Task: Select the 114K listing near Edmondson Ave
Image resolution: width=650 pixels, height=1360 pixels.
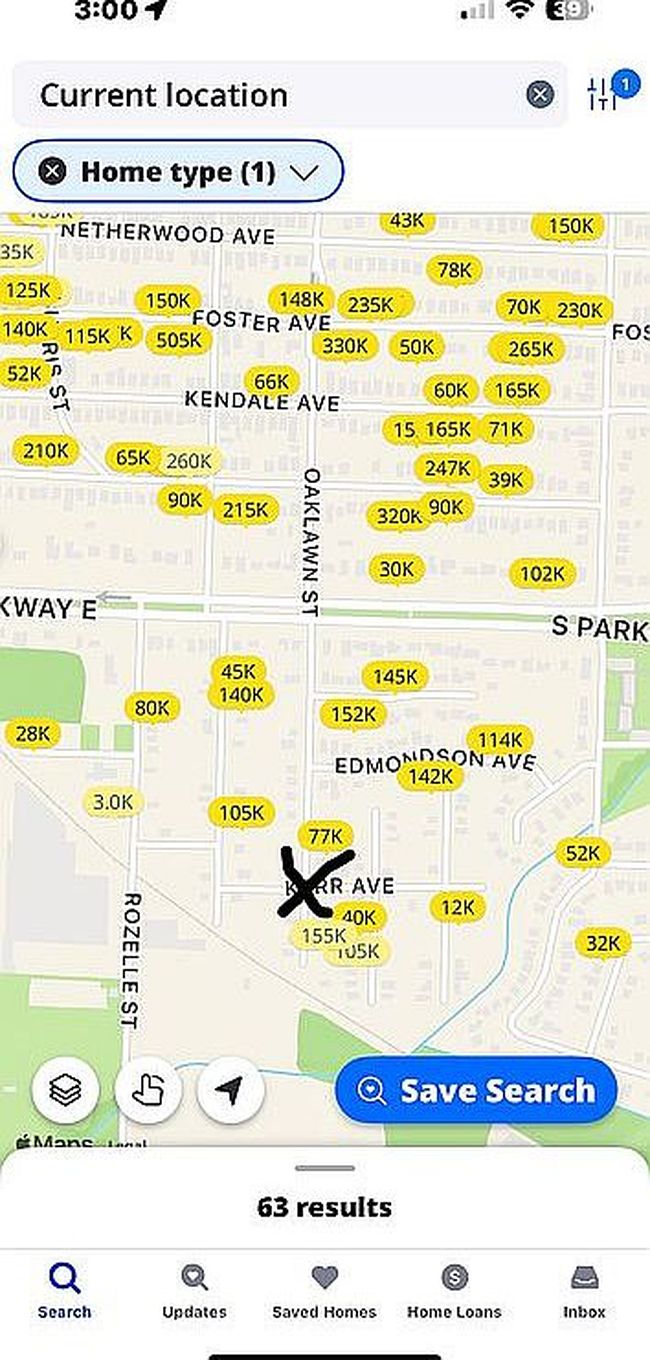Action: point(499,740)
